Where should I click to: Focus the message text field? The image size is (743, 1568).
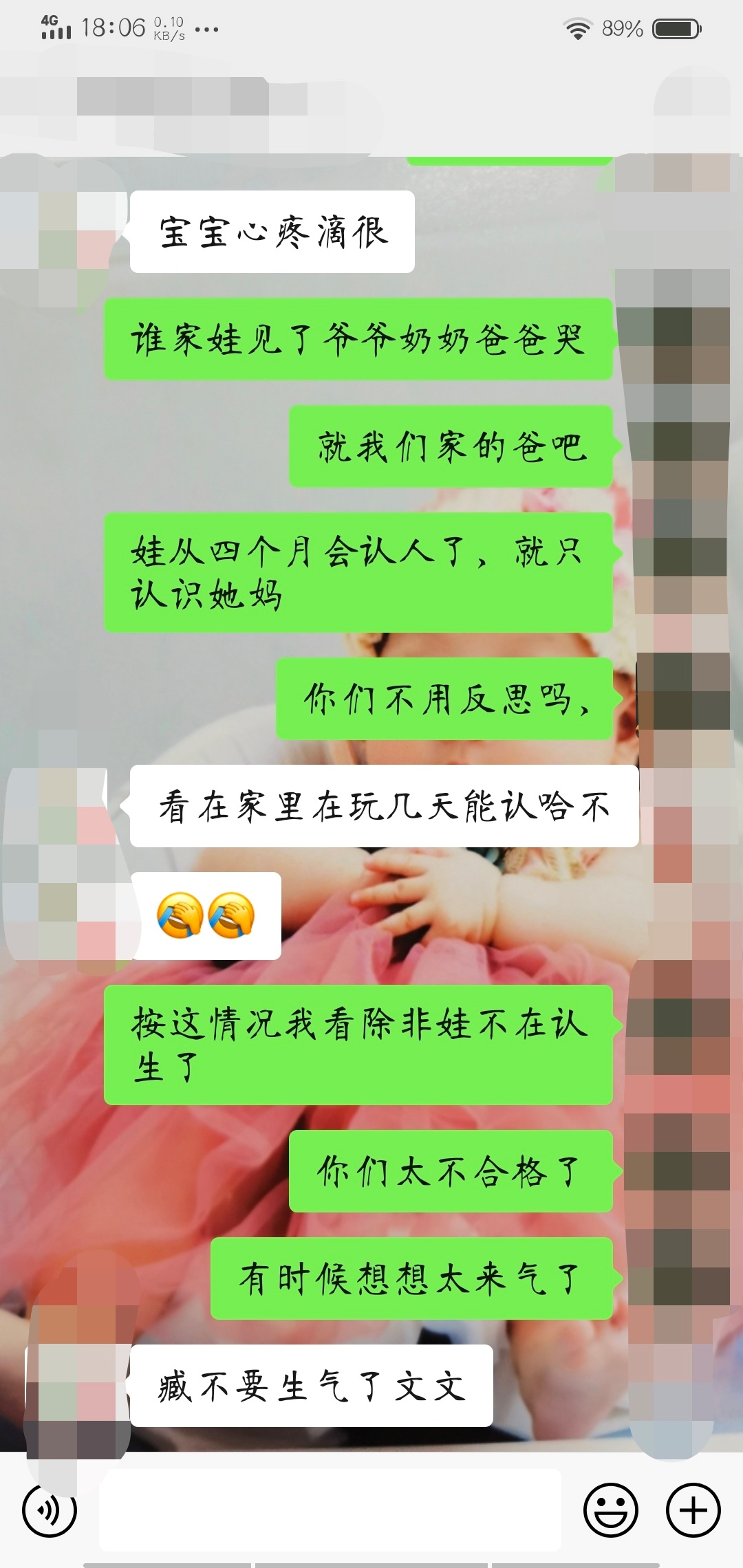pyautogui.click(x=330, y=1510)
